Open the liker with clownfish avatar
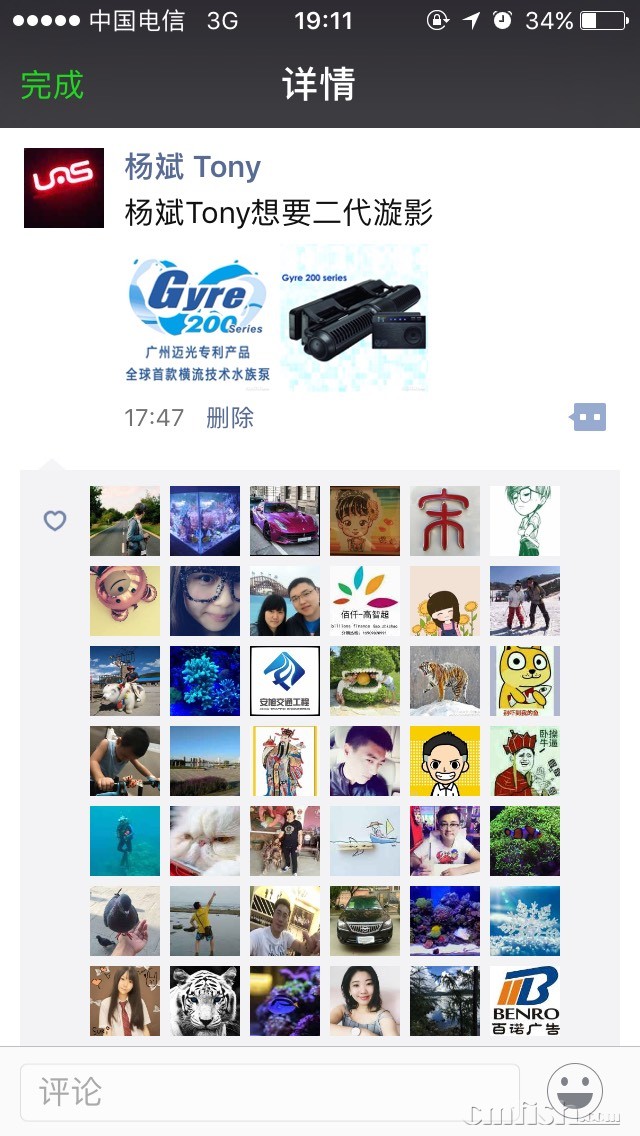 525,841
